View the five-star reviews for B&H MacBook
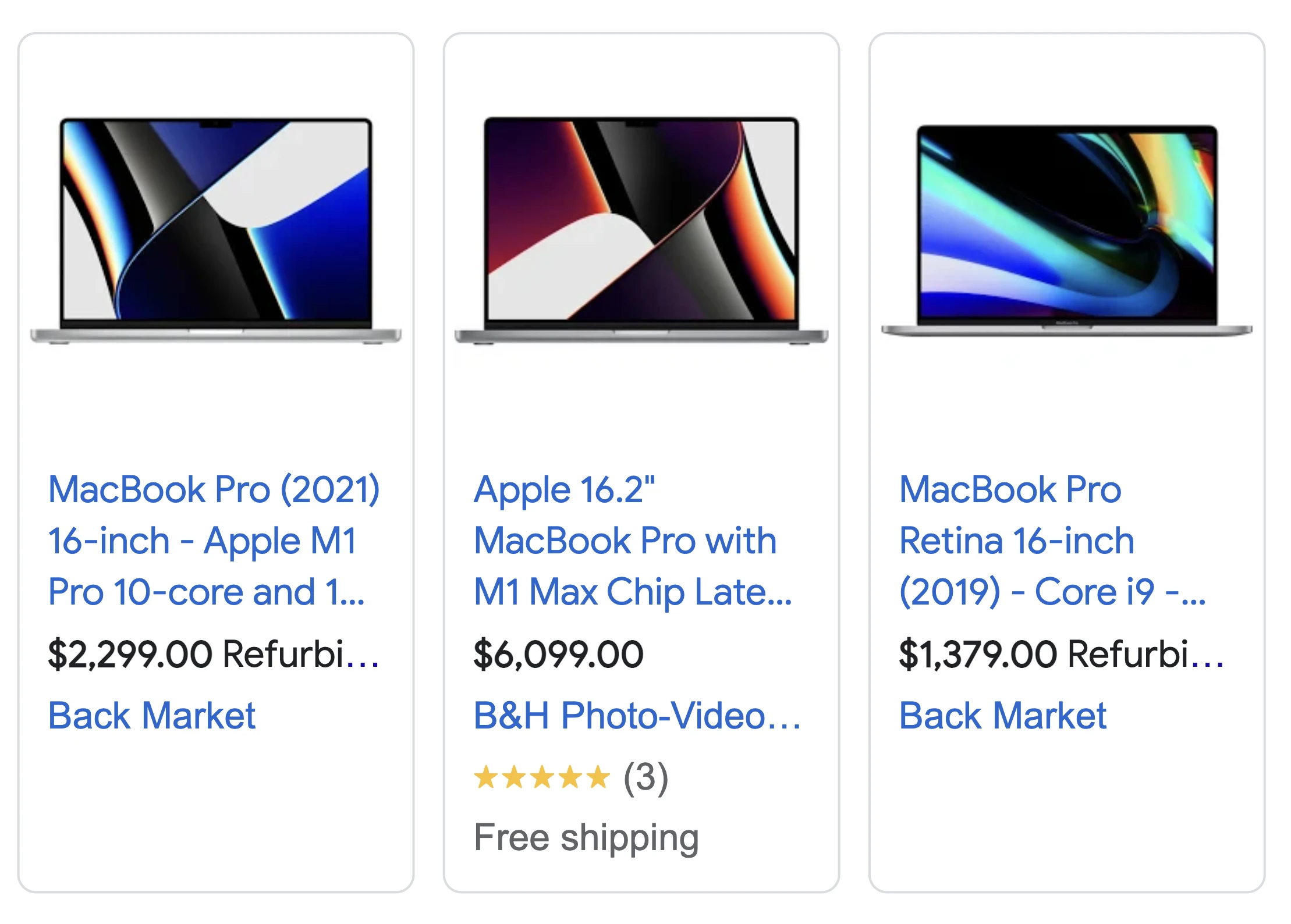Screen dimensions: 1291x924 pos(570,777)
